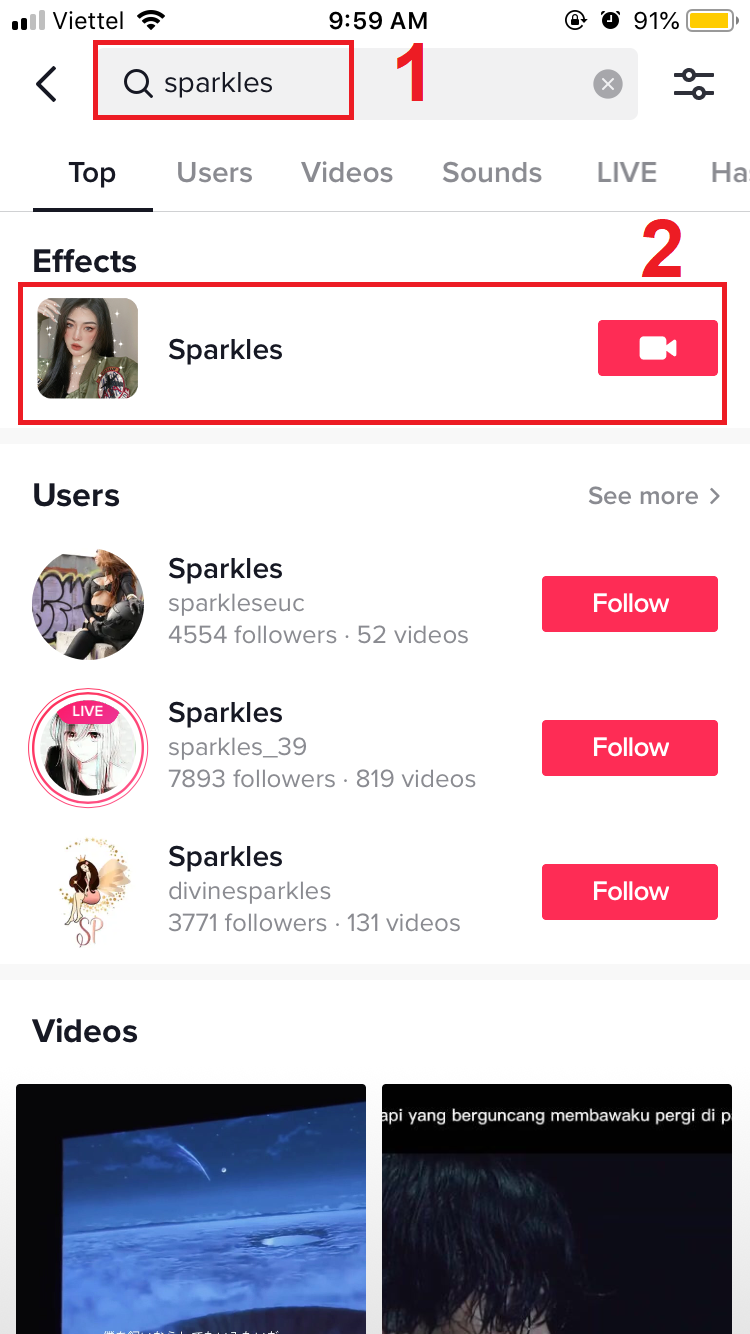Record with the Sparkles effect camera icon
750x1334 pixels.
click(x=657, y=347)
